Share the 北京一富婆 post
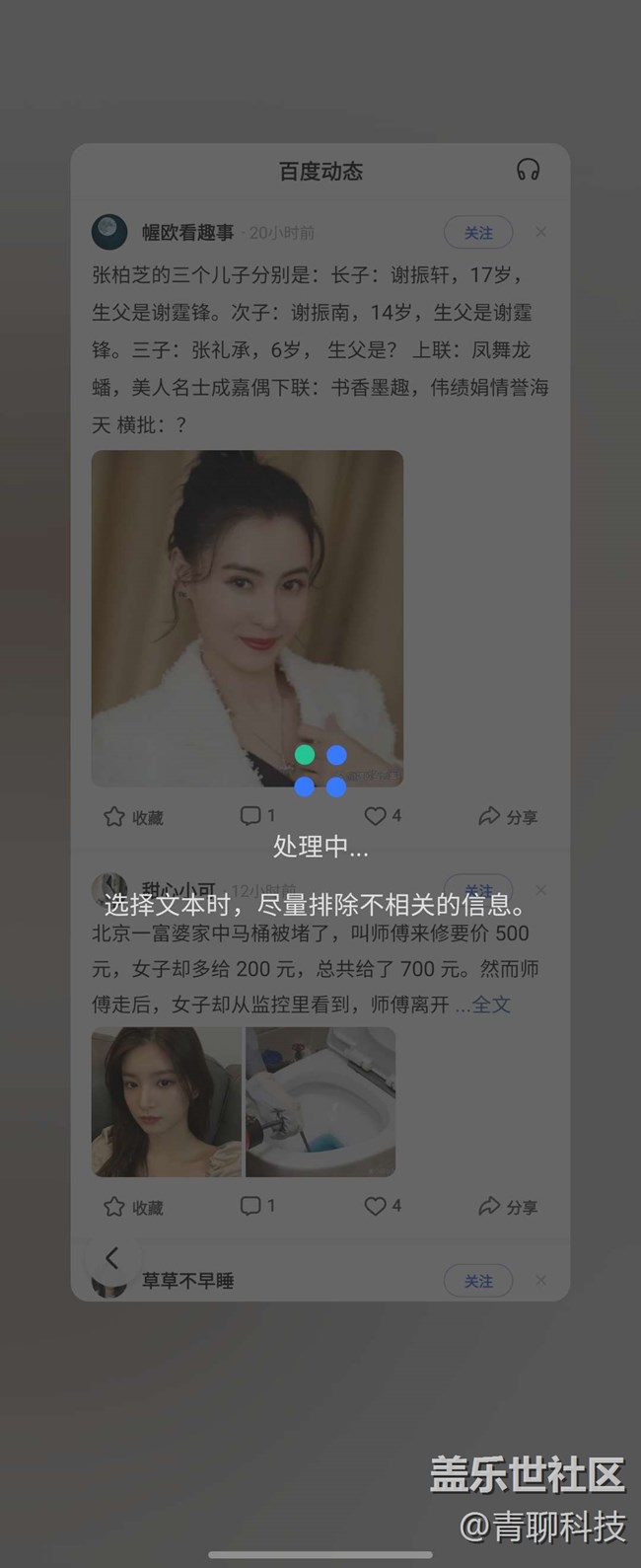Viewport: 641px width, 1568px height. point(508,1207)
